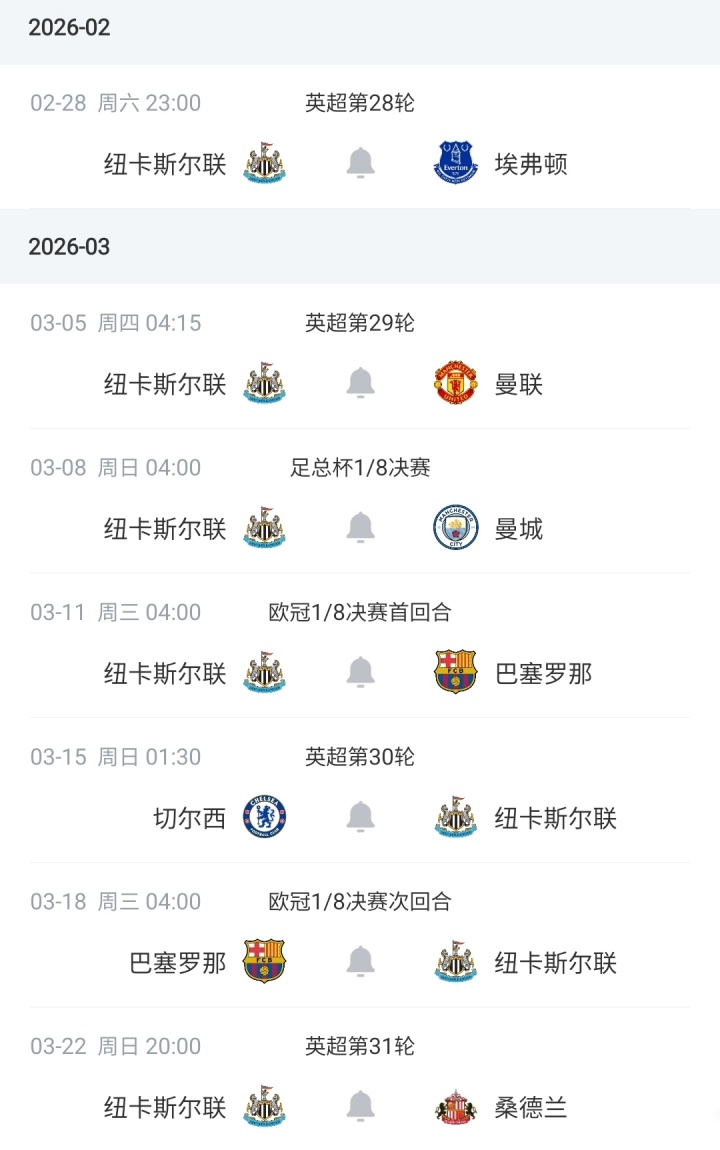
Task: Enable the alert bell for the 曼联 match
Action: coord(360,383)
